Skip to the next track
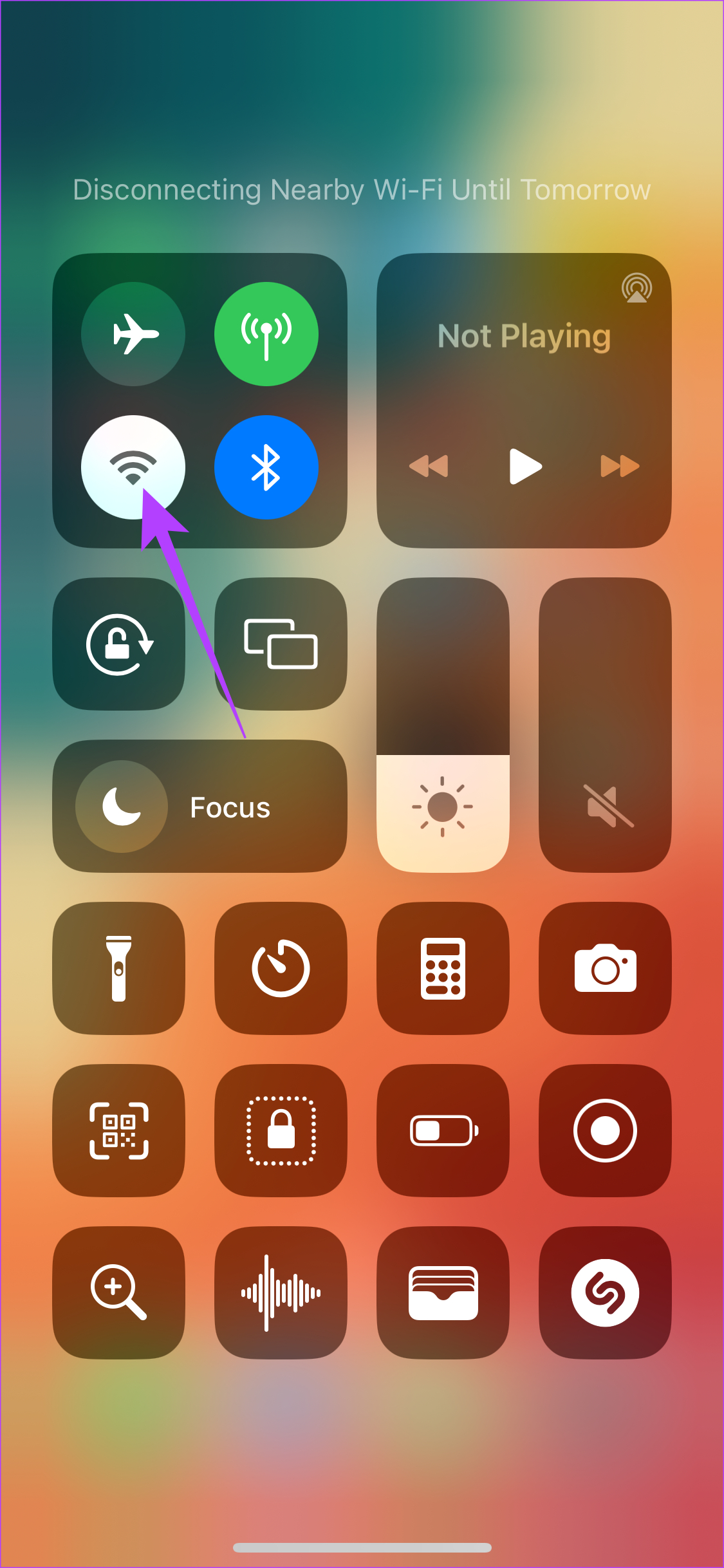Image resolution: width=724 pixels, height=1568 pixels. [x=620, y=466]
